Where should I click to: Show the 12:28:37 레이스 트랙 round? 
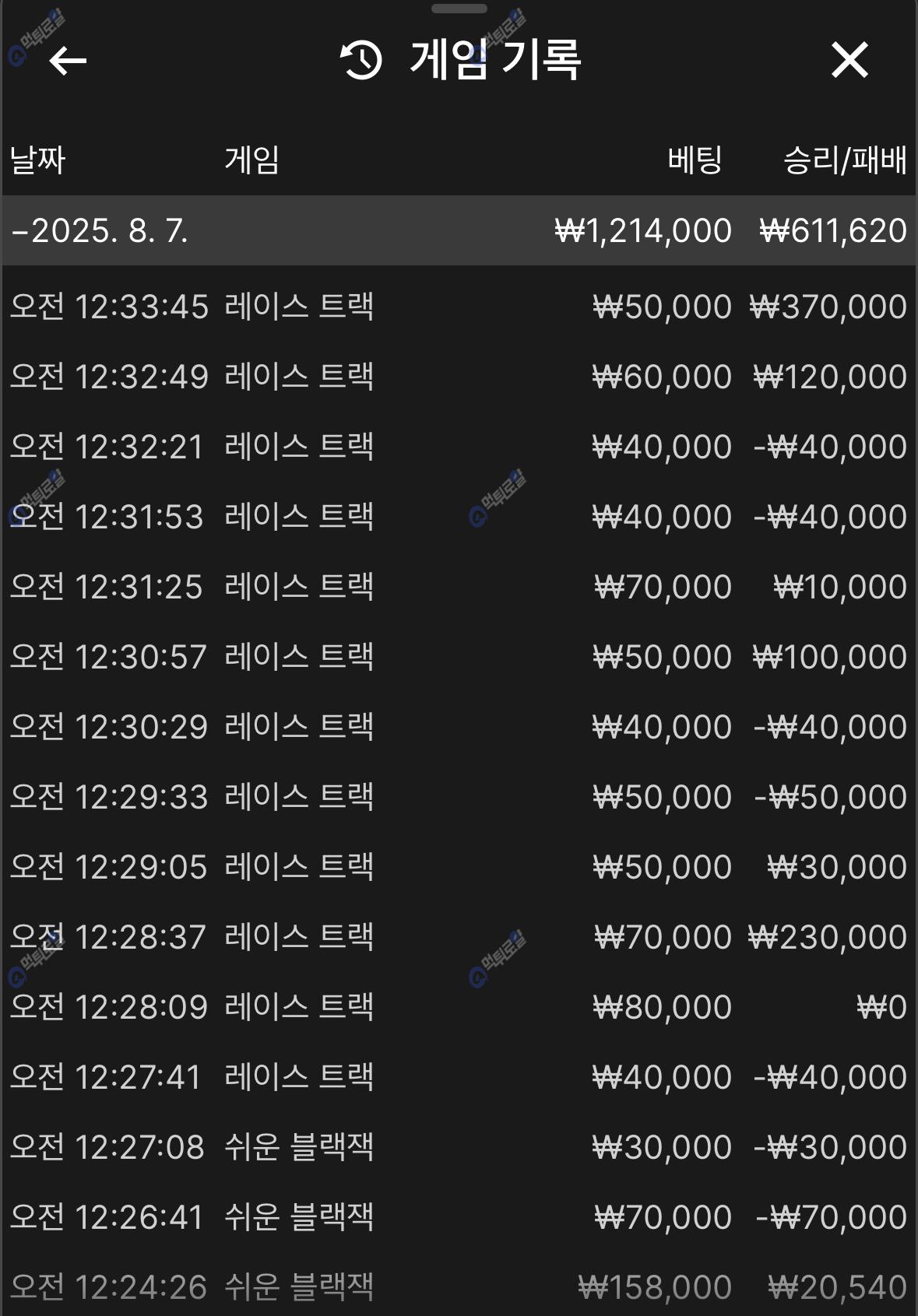[x=458, y=937]
